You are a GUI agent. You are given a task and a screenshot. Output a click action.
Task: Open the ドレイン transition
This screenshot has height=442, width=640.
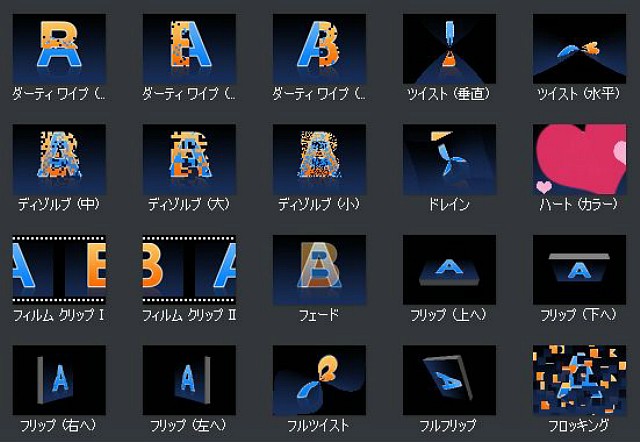(449, 158)
